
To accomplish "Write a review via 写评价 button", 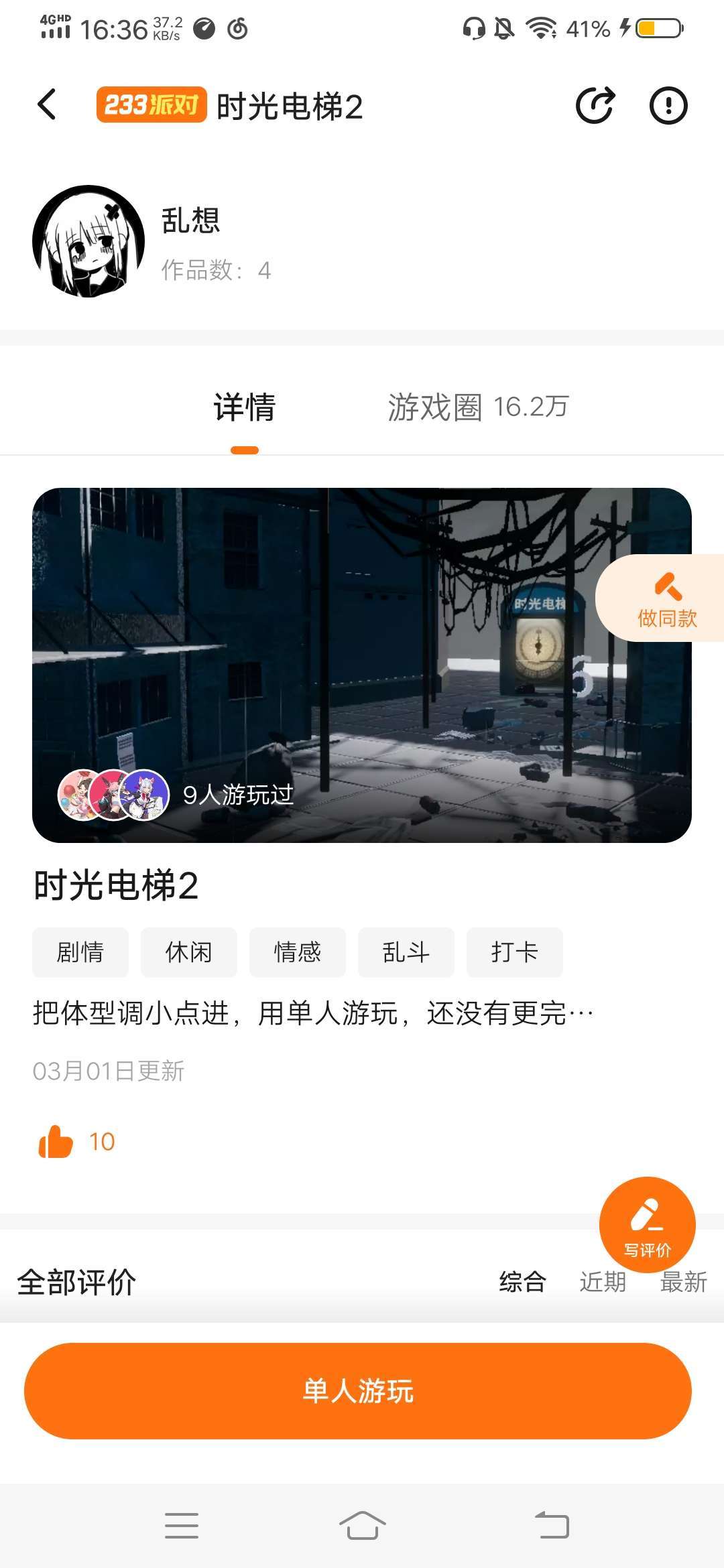I will [x=648, y=1225].
